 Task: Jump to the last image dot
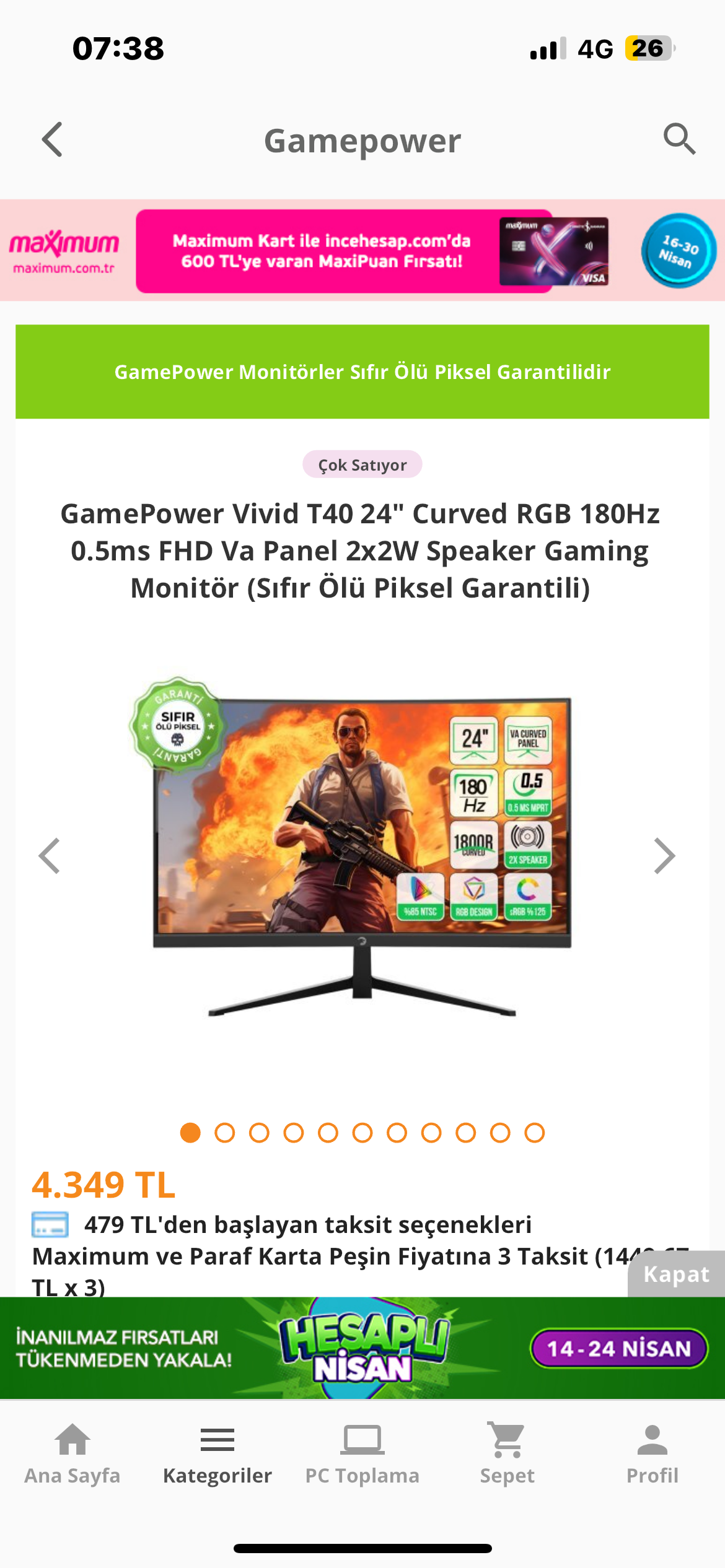click(534, 1133)
